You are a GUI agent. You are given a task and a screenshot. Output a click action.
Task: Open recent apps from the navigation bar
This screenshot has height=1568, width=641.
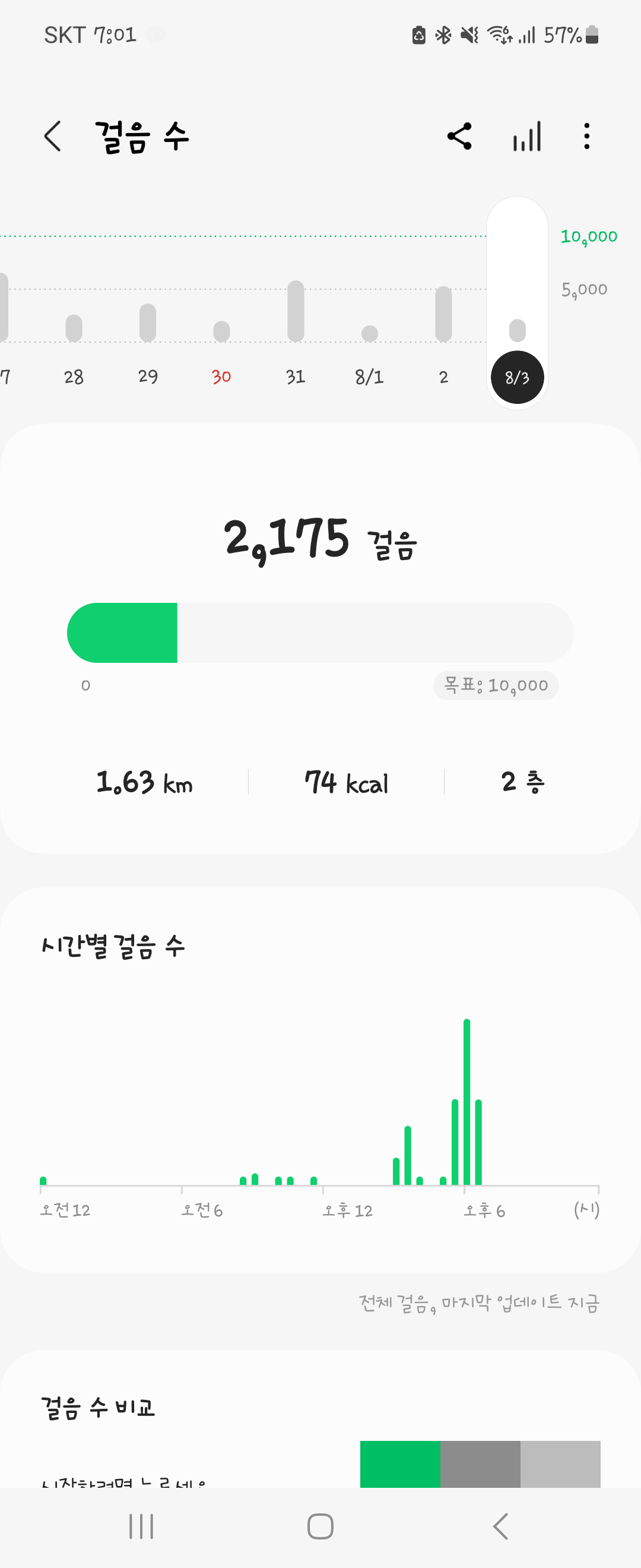141,1526
